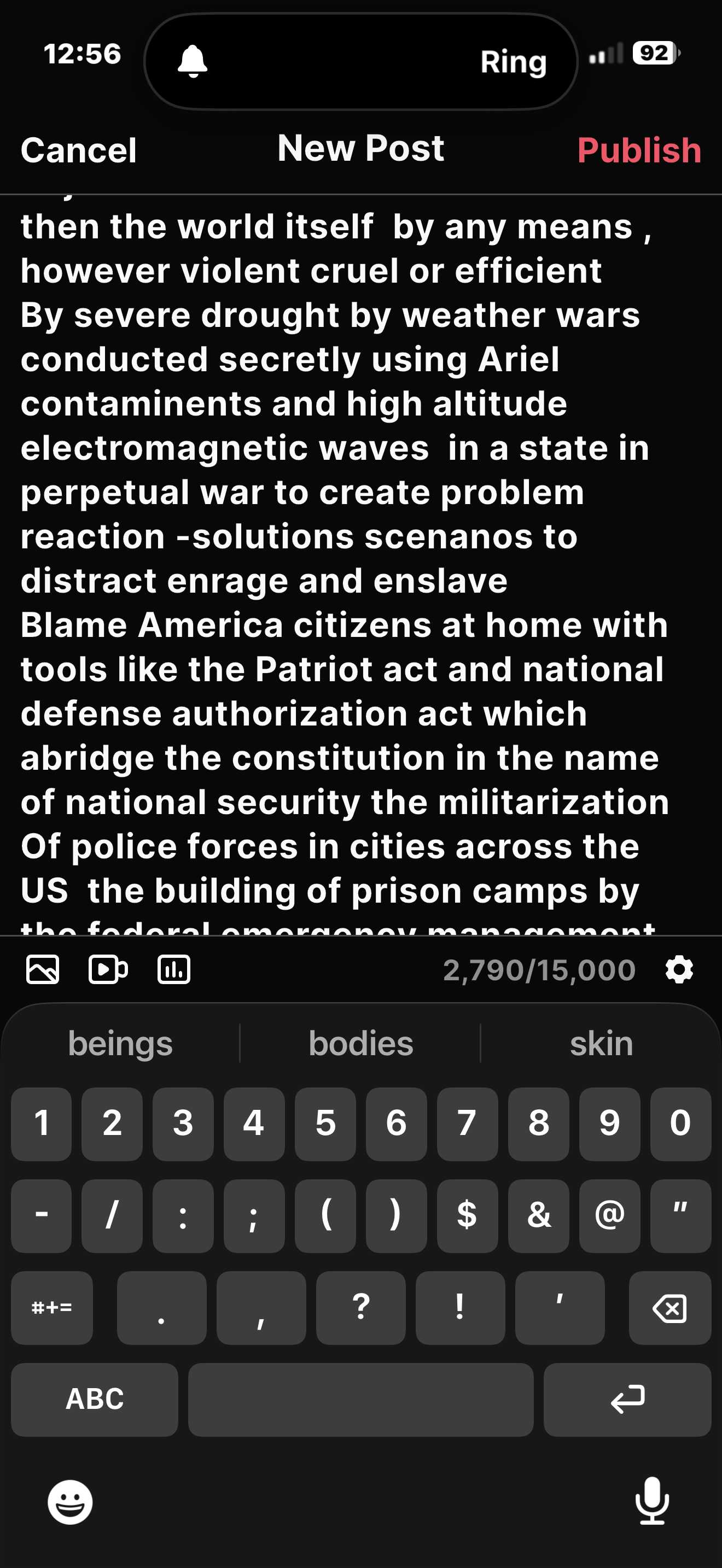
Task: Choose the 'skin' keyboard suggestion
Action: pyautogui.click(x=601, y=1043)
